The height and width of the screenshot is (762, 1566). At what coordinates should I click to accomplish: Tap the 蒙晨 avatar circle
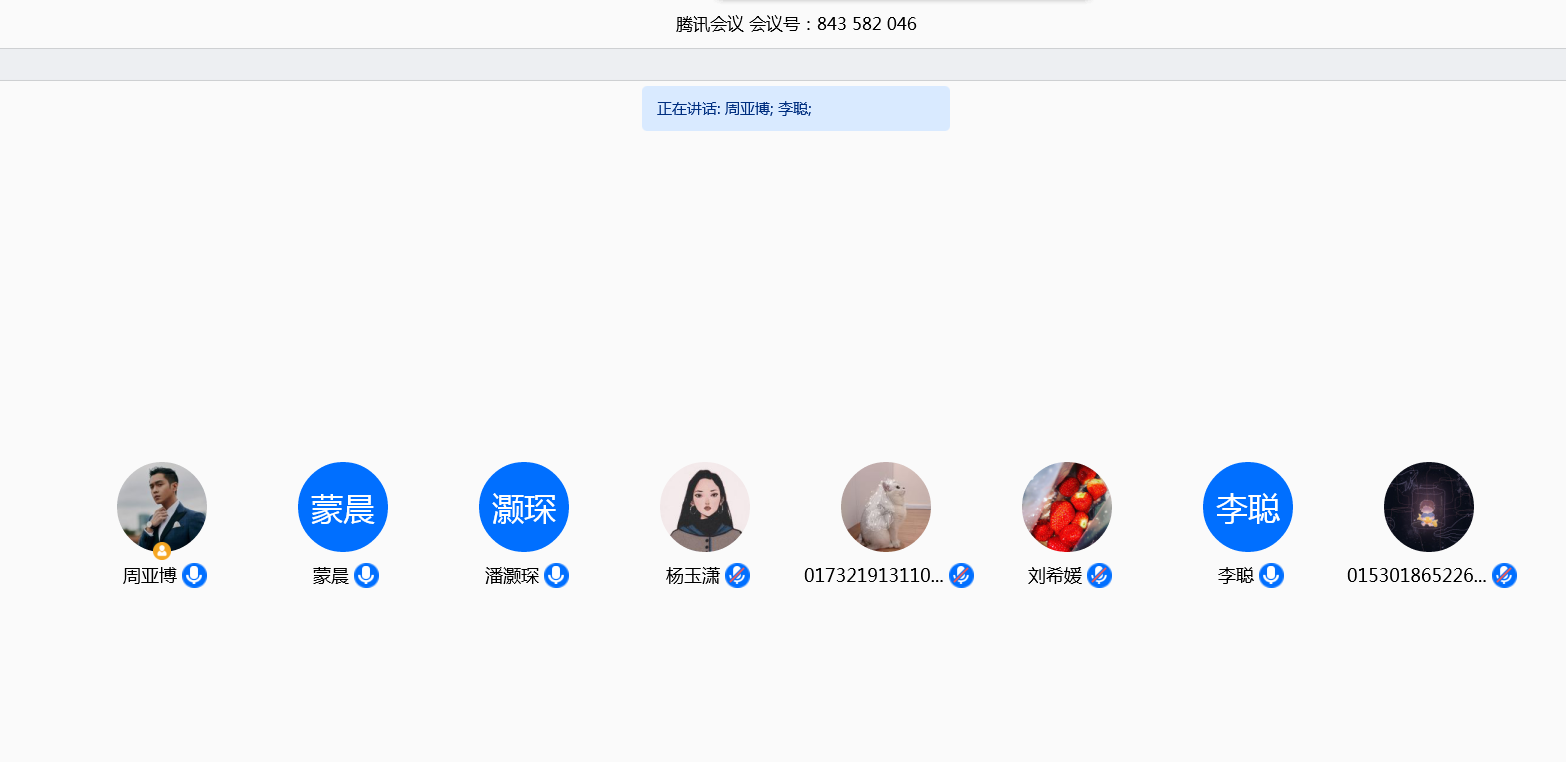click(x=343, y=507)
